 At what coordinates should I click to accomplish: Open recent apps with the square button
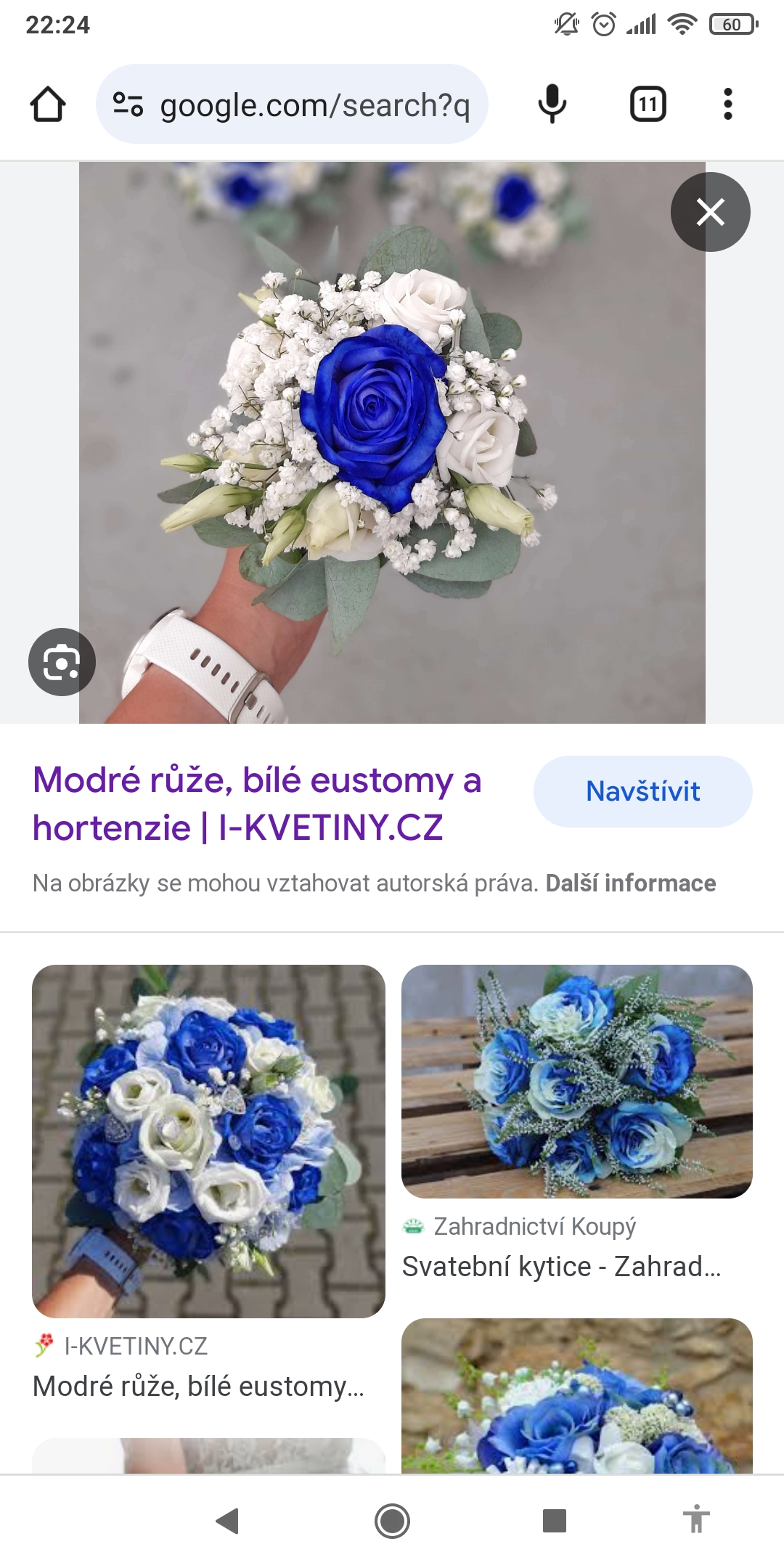tap(555, 1521)
